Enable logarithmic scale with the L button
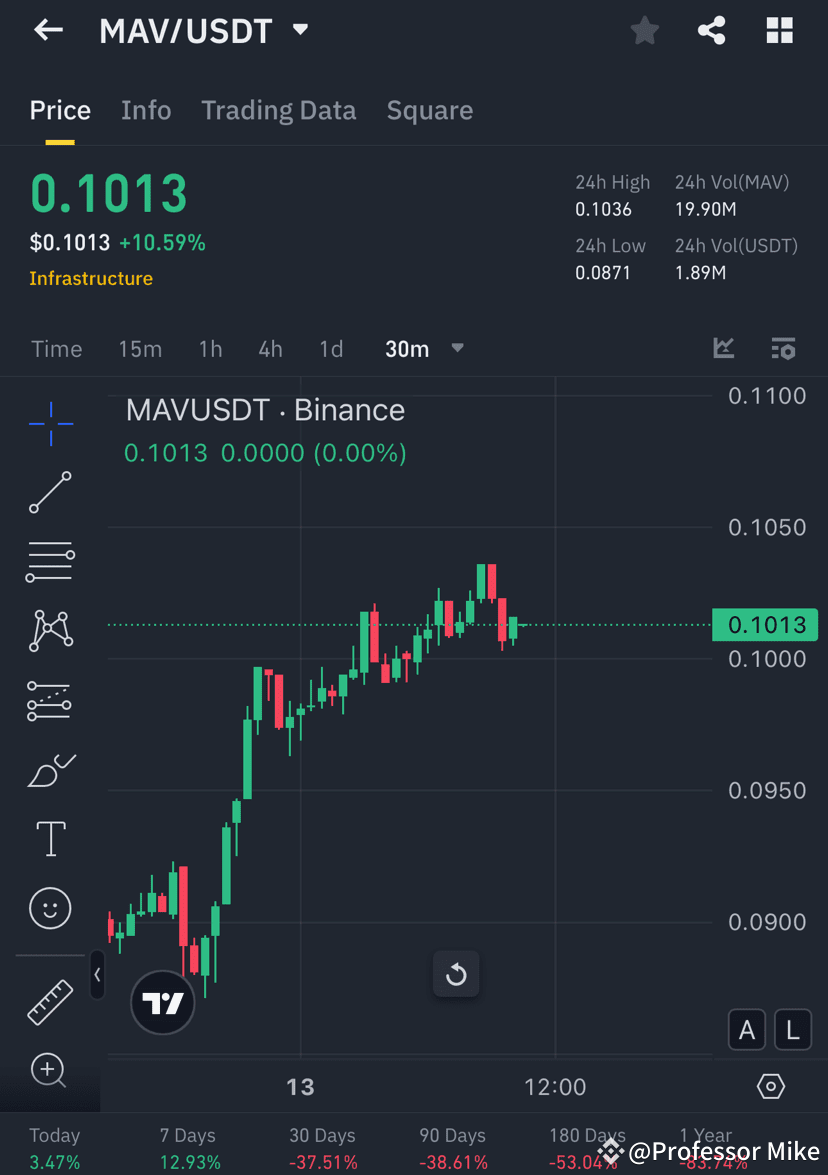This screenshot has height=1175, width=828. pyautogui.click(x=792, y=1029)
